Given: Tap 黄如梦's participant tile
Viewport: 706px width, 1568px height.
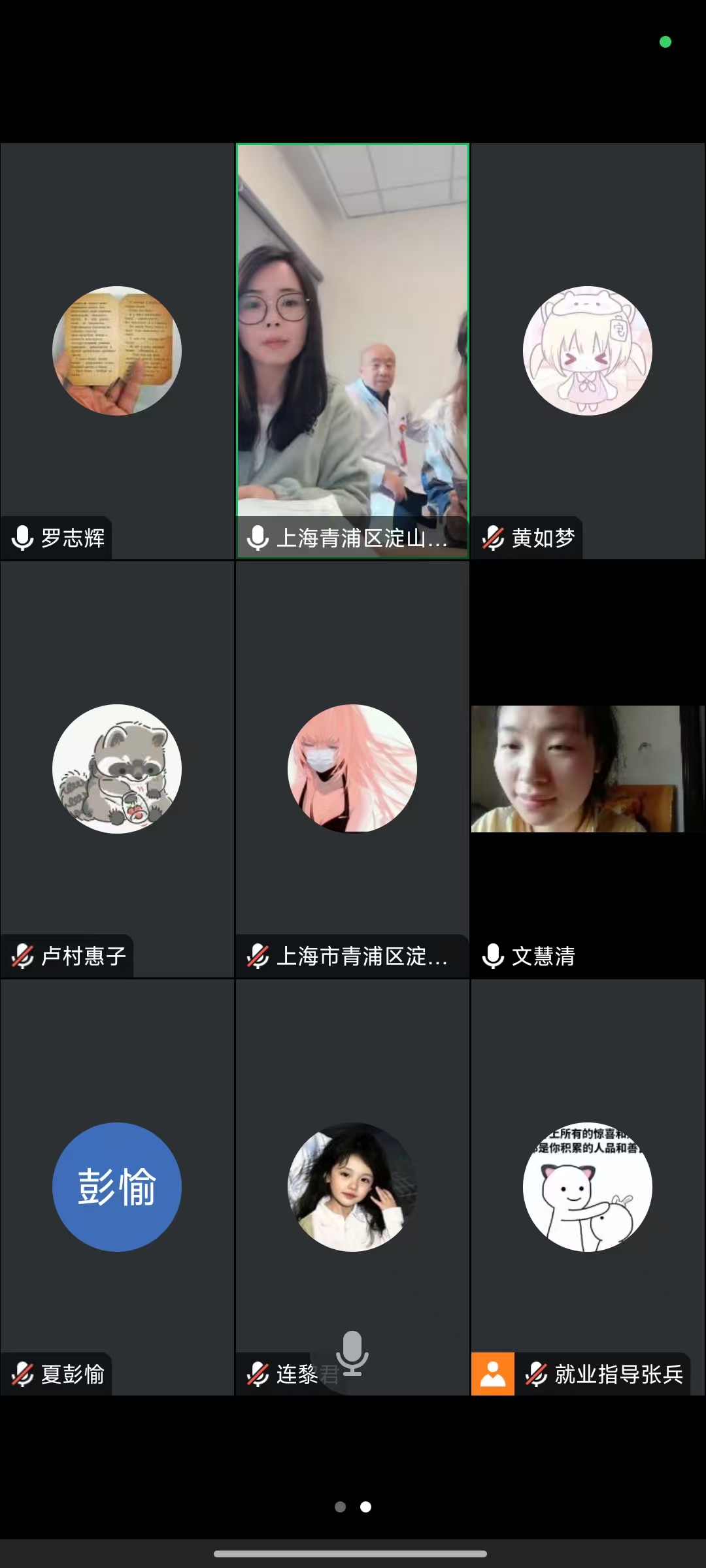Looking at the screenshot, I should tap(588, 351).
